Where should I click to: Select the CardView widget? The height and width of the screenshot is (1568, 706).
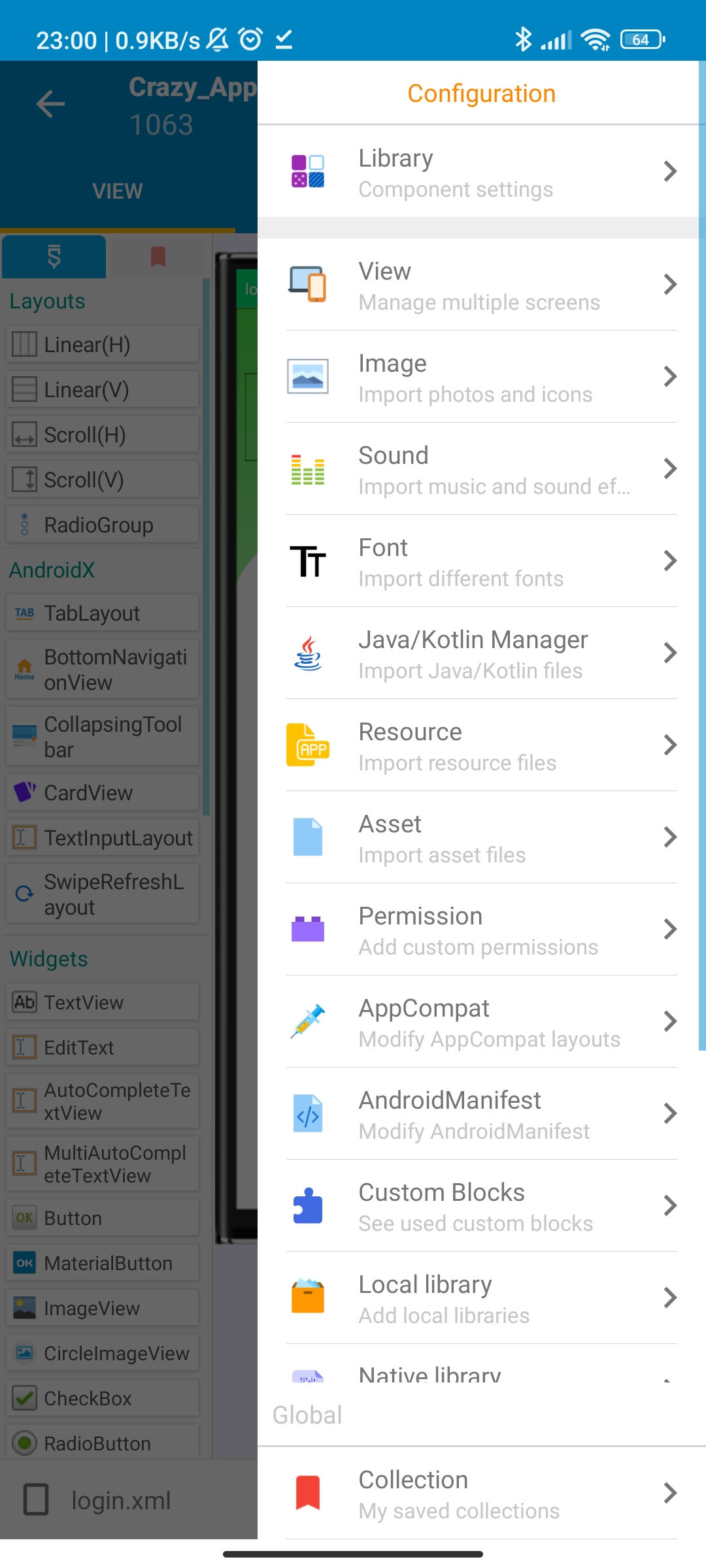(x=103, y=792)
